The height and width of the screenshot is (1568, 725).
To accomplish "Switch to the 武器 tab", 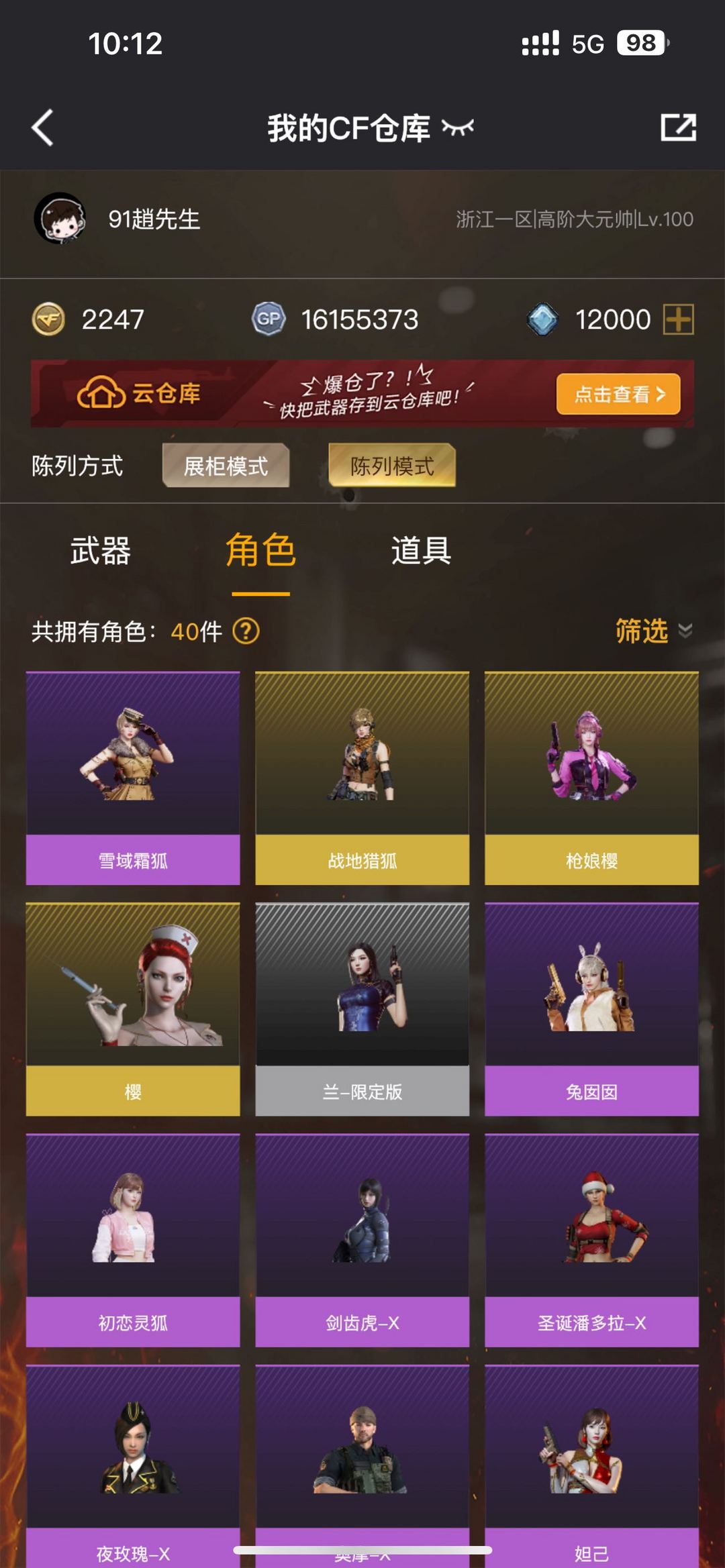I will click(x=101, y=551).
